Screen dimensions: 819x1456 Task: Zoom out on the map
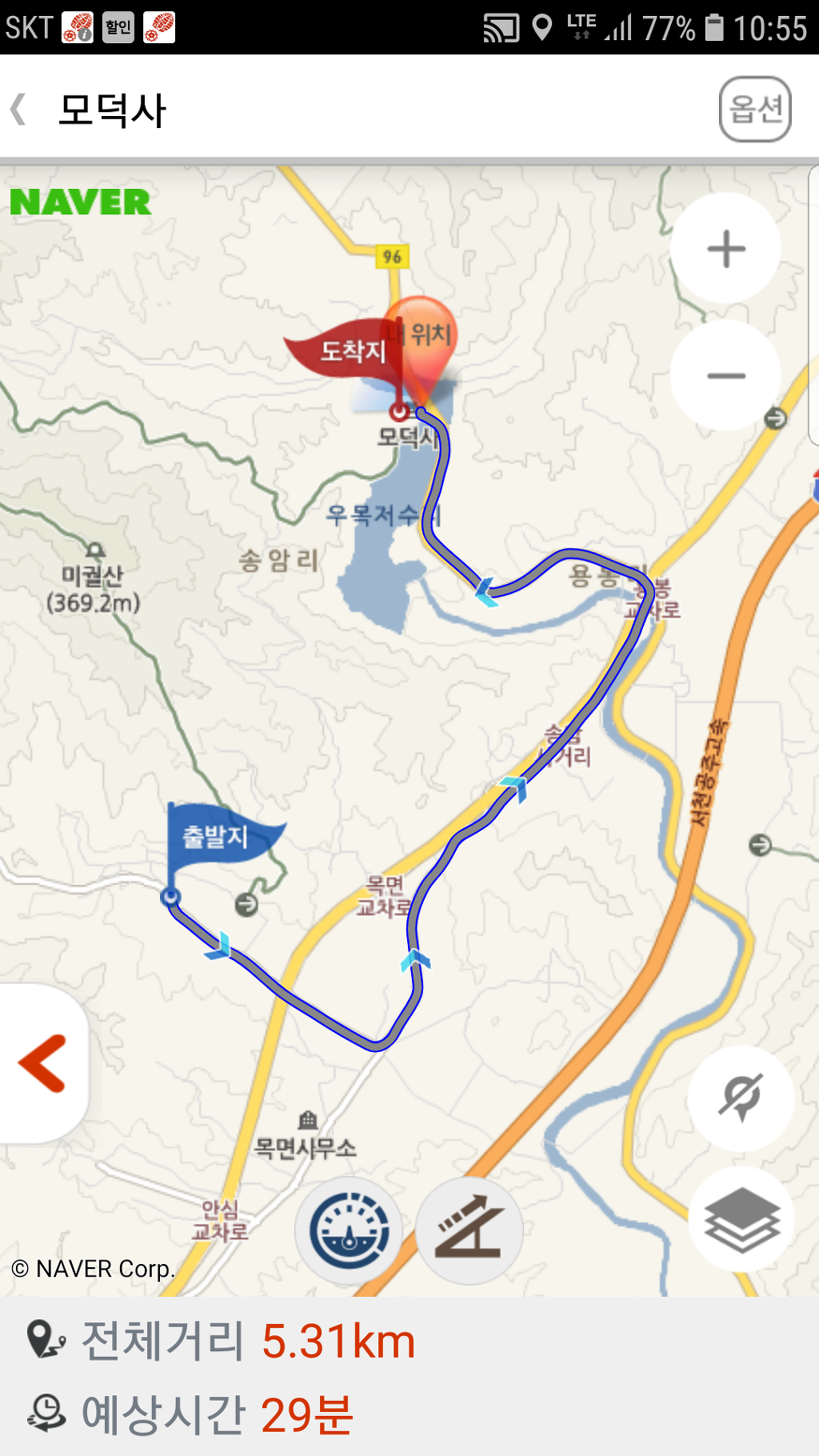[725, 375]
